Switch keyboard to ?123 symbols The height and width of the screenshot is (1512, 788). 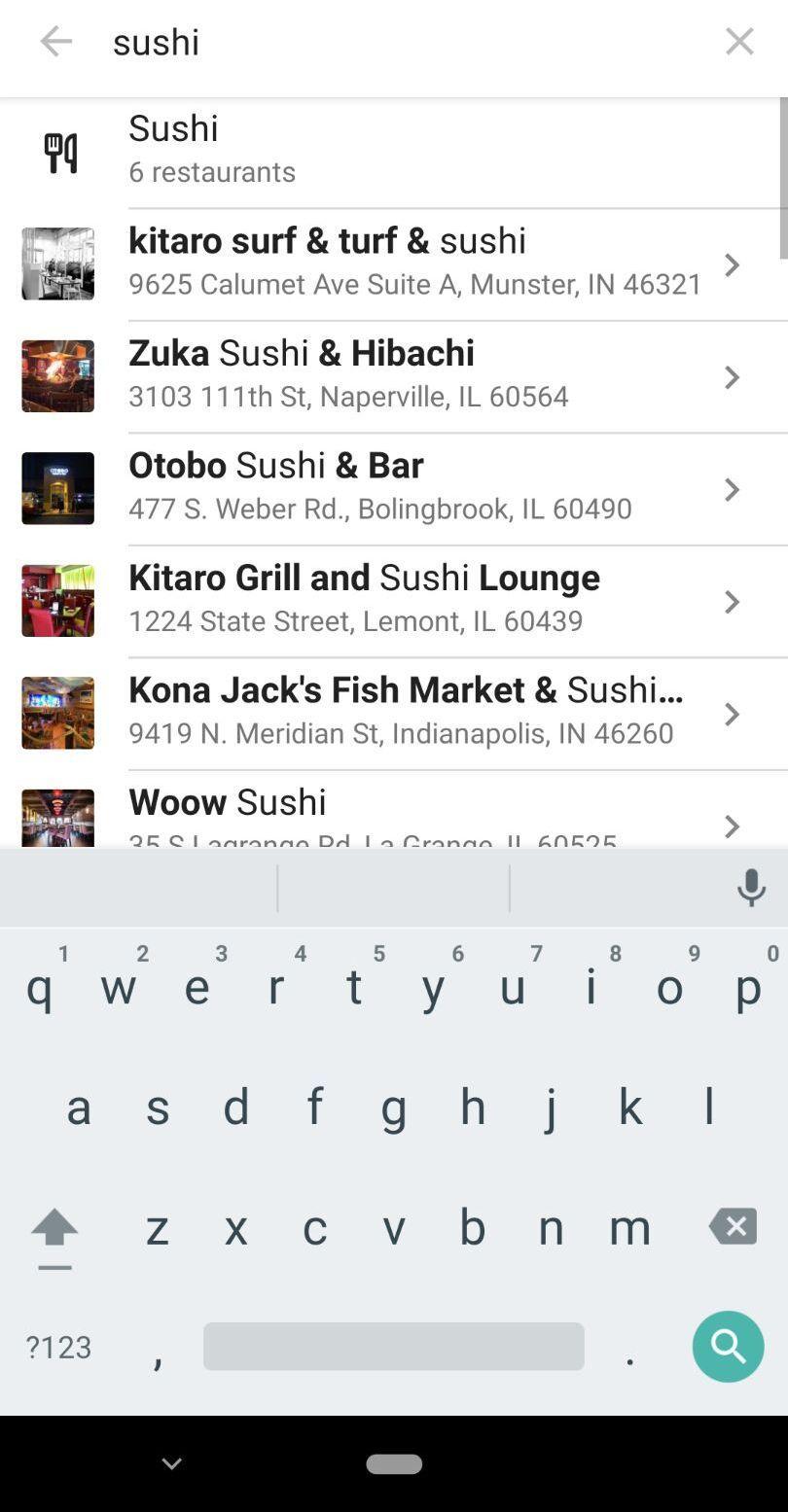[x=58, y=1348]
